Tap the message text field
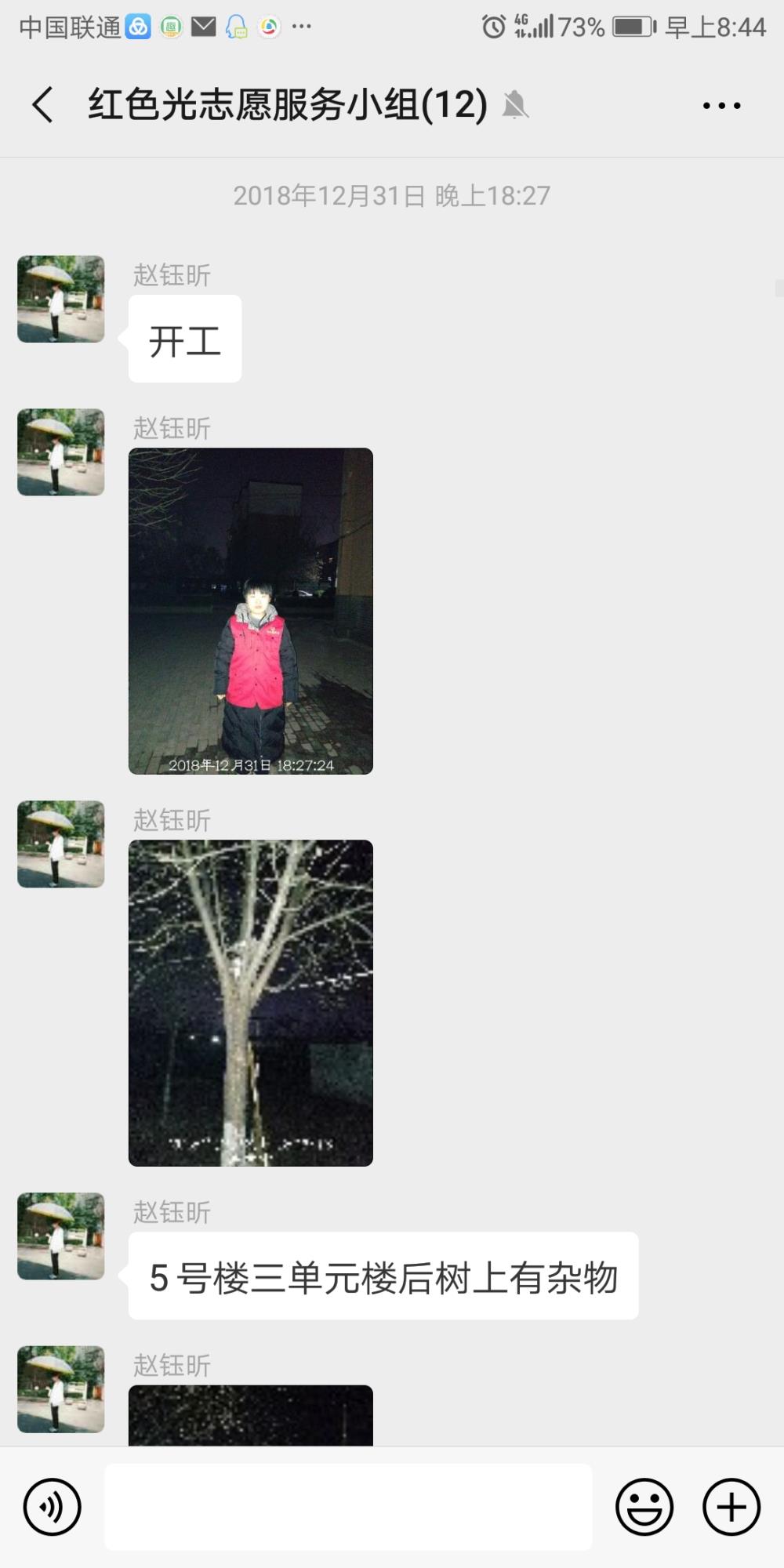Screen dimensions: 784x1568 point(348,1506)
